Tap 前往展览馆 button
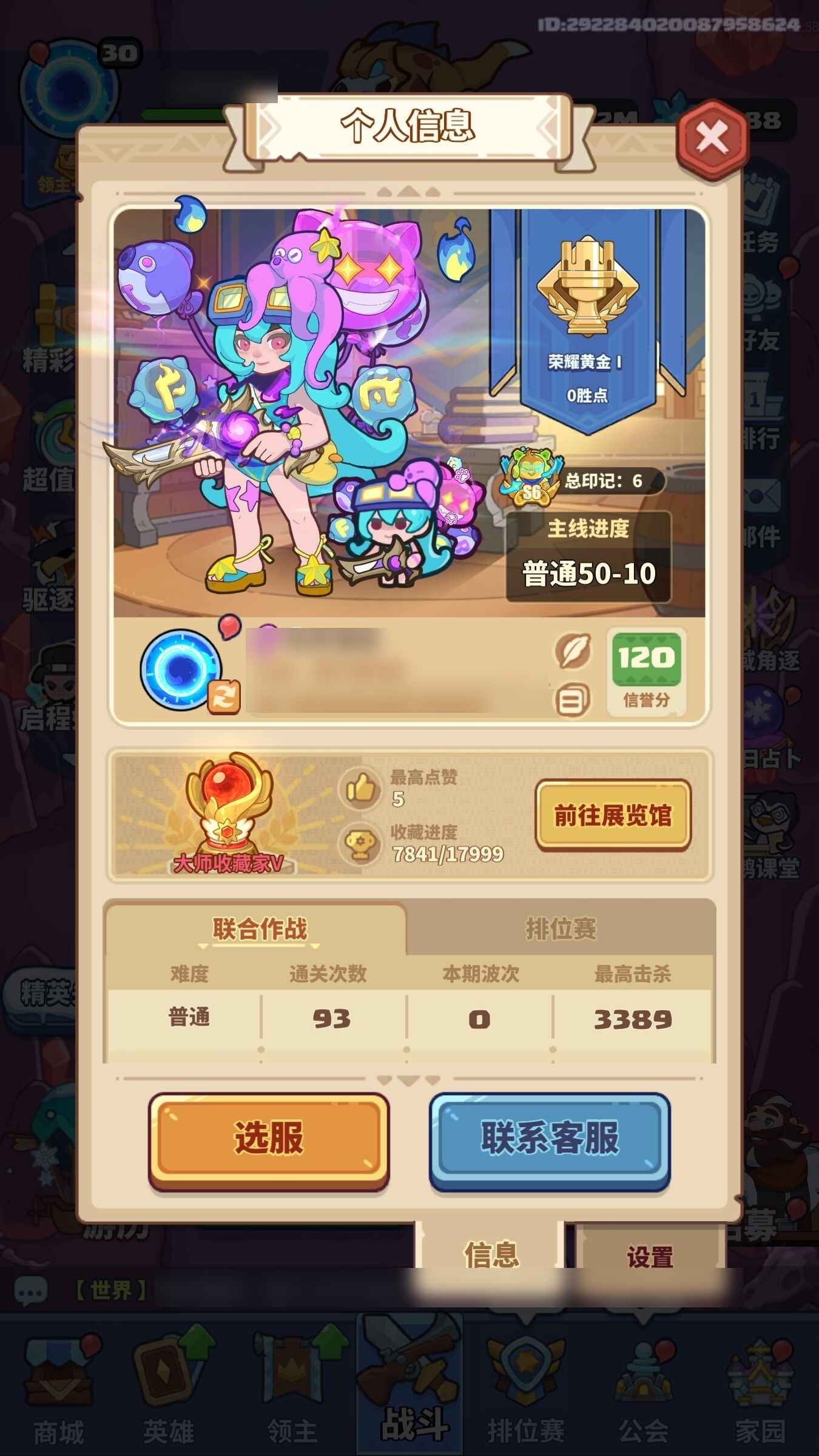The width and height of the screenshot is (819, 1456). click(613, 815)
